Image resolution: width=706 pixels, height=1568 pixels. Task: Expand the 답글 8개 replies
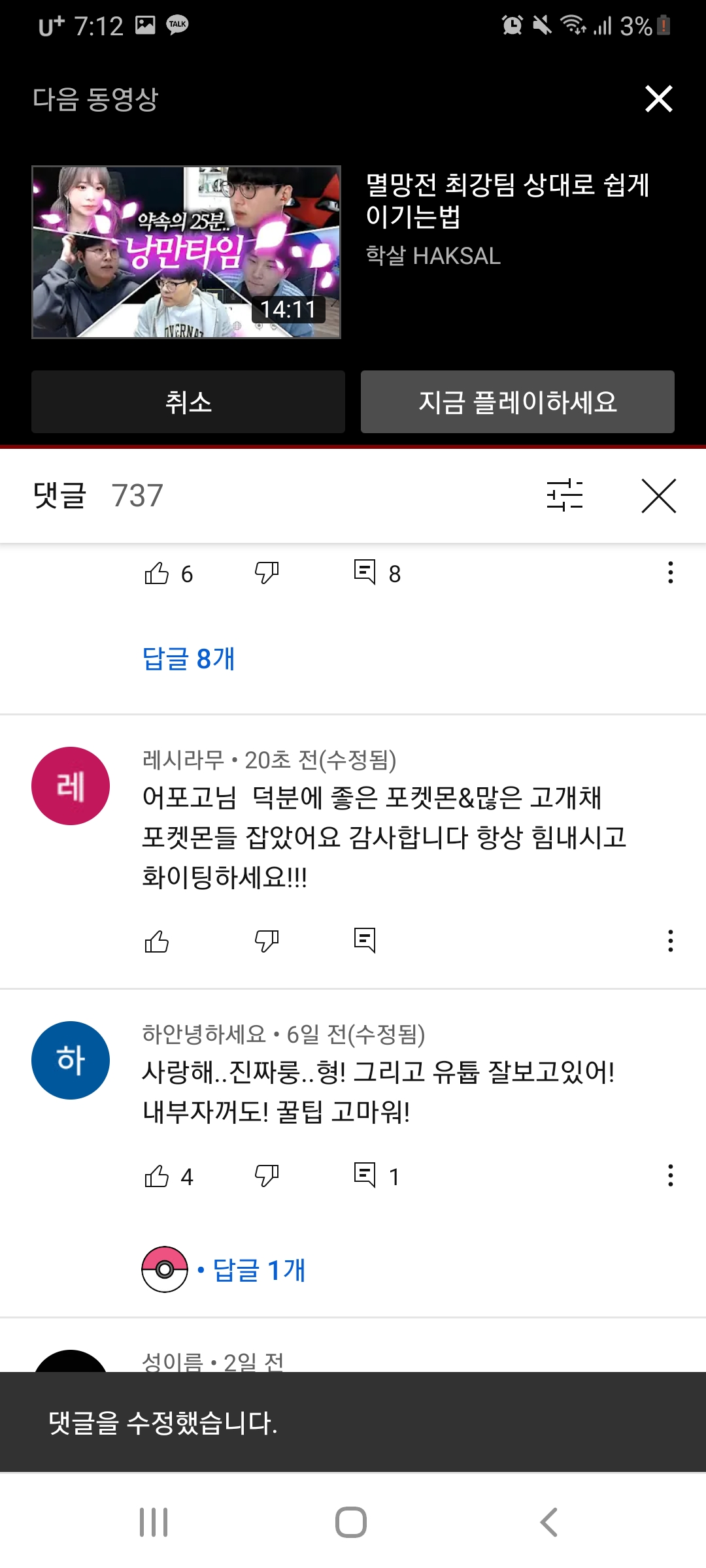[x=189, y=659]
